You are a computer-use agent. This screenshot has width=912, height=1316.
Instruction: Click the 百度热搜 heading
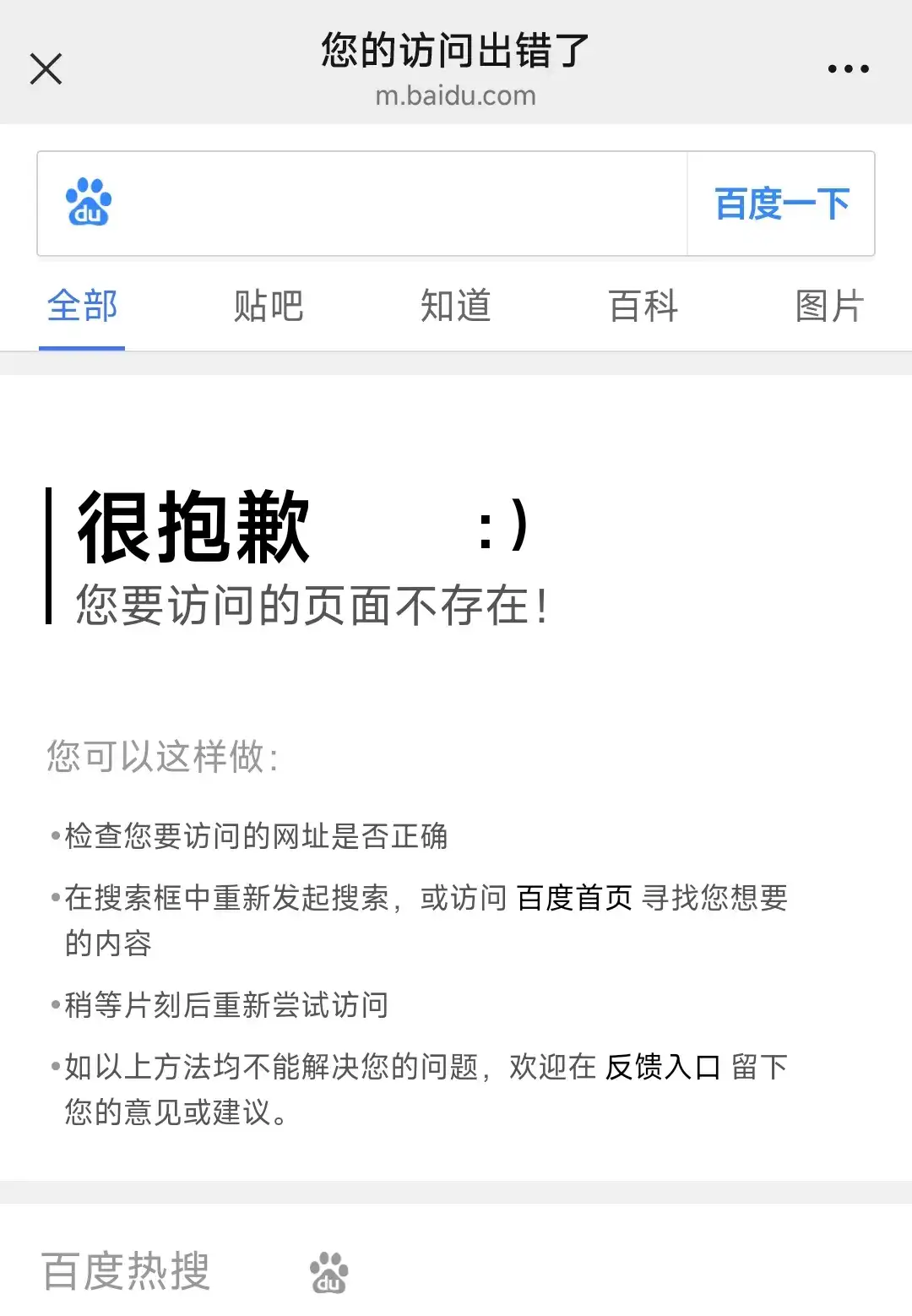[x=123, y=1271]
